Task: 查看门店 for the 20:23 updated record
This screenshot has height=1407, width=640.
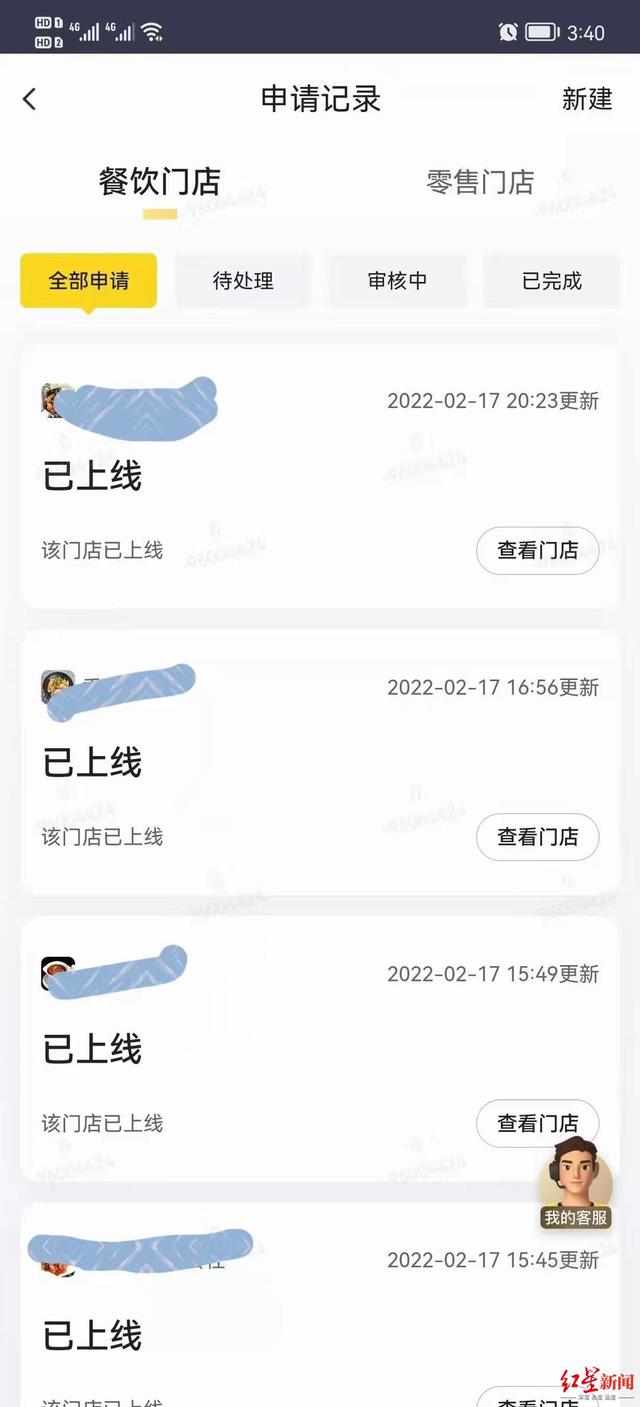Action: click(x=537, y=550)
